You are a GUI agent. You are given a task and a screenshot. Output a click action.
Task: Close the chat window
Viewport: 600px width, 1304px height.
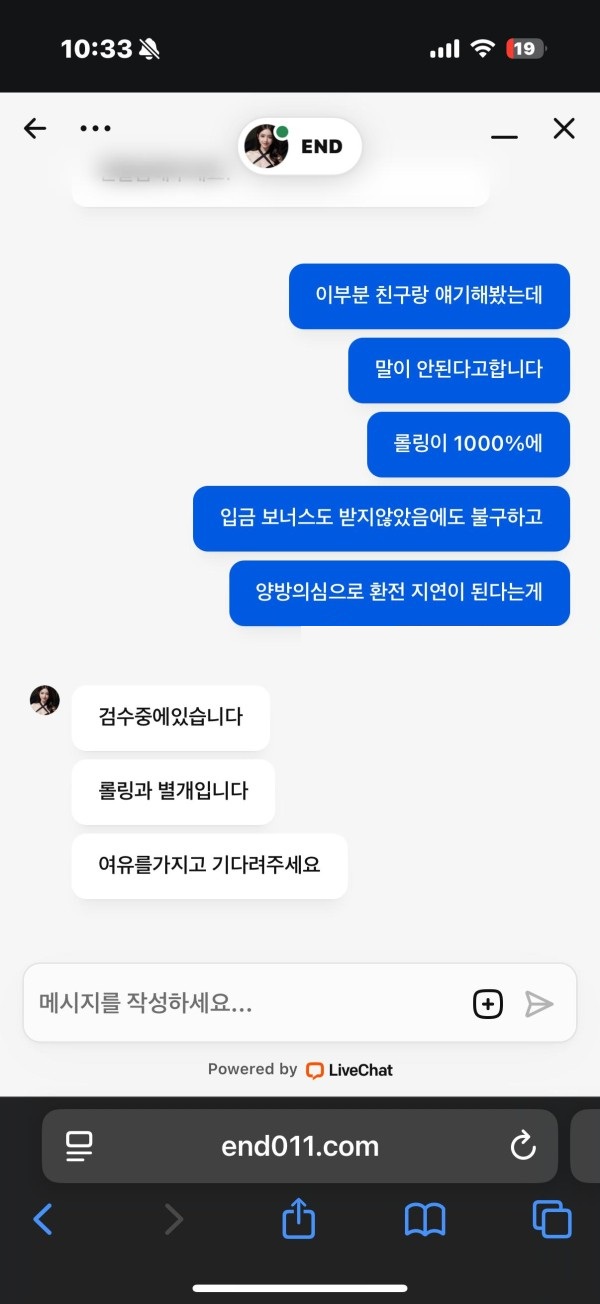[x=564, y=128]
